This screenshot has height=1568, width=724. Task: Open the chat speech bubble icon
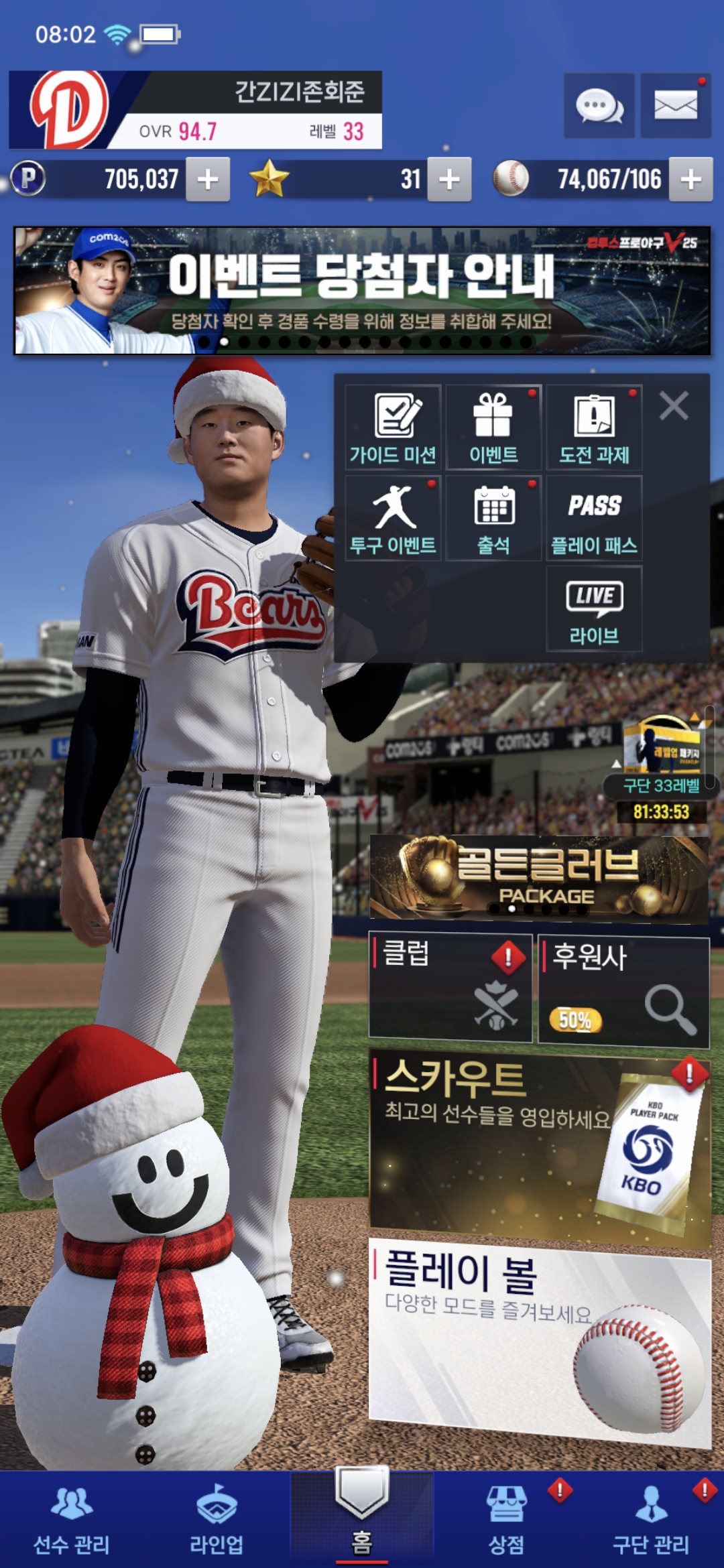599,106
